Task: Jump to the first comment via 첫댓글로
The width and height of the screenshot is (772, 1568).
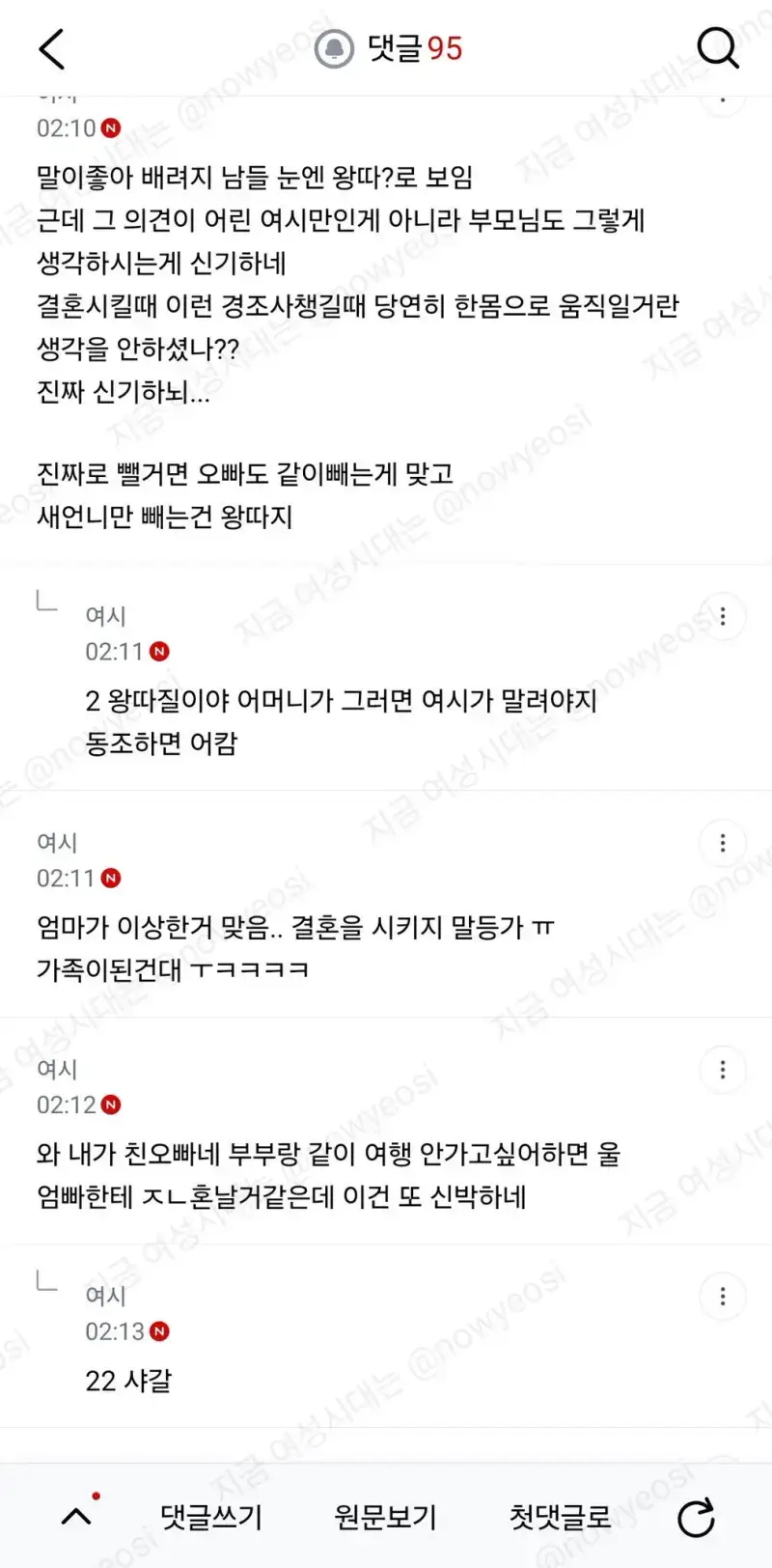Action: (x=560, y=1517)
